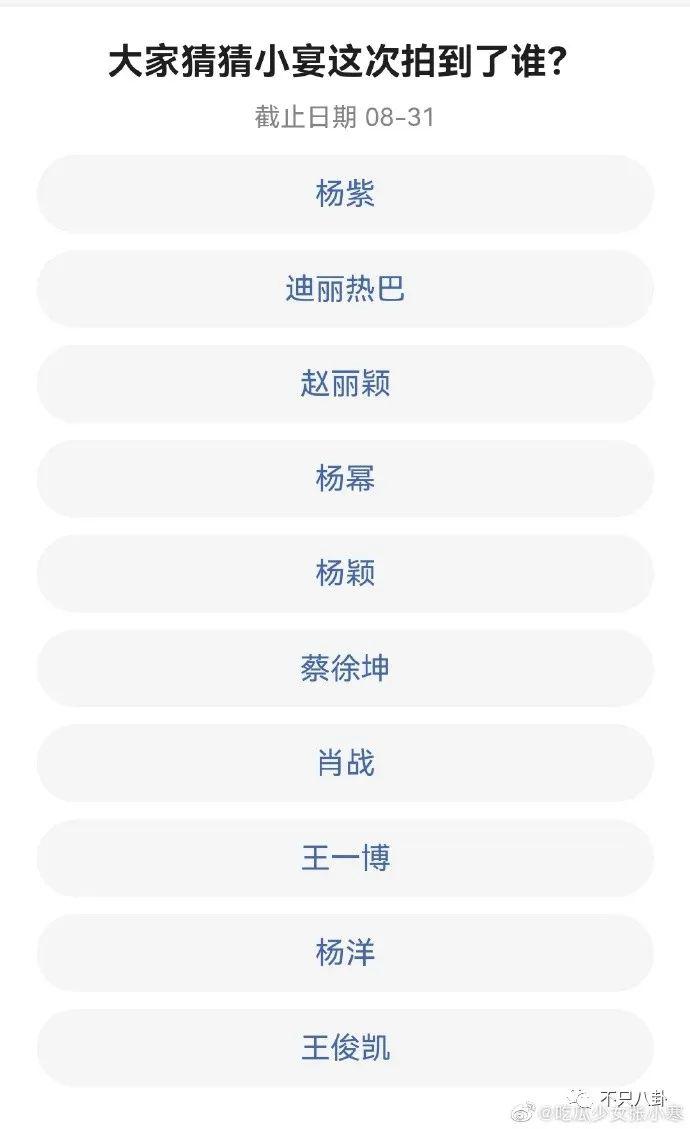
Task: Tap the 杨颖 poll choice
Action: tap(345, 573)
